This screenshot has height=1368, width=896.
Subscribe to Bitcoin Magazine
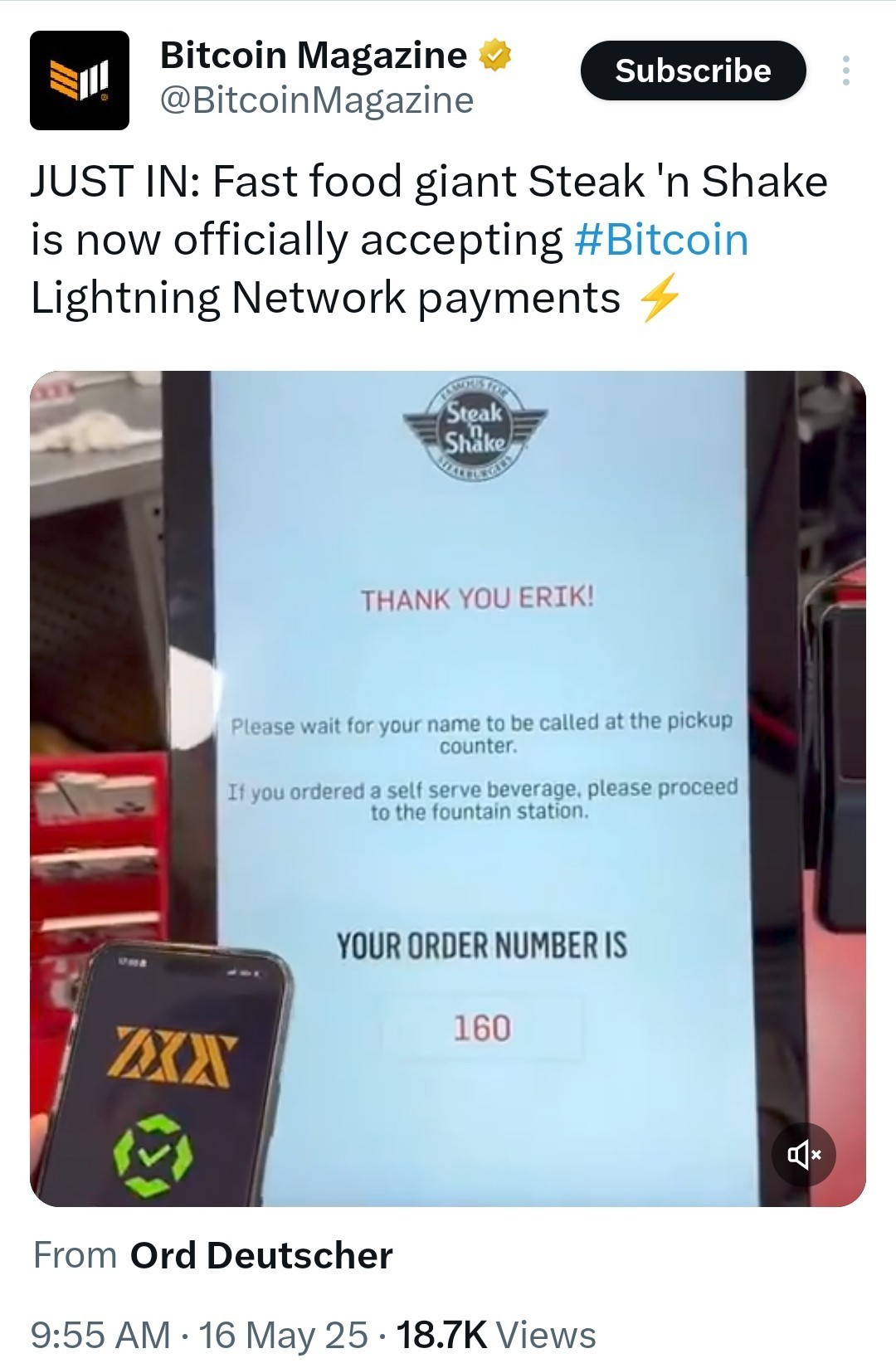[693, 71]
